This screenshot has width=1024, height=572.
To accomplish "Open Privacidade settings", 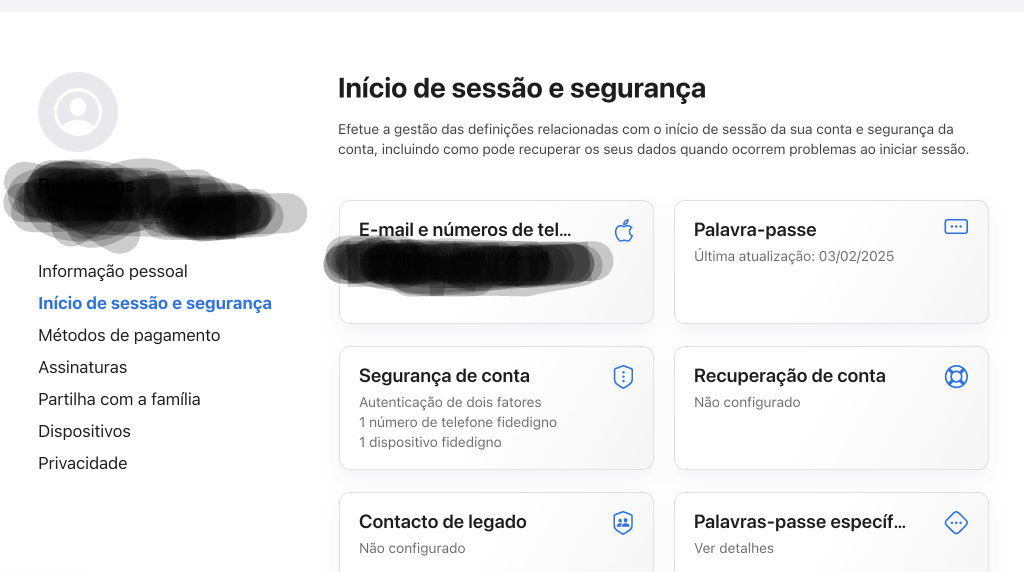I will [83, 463].
